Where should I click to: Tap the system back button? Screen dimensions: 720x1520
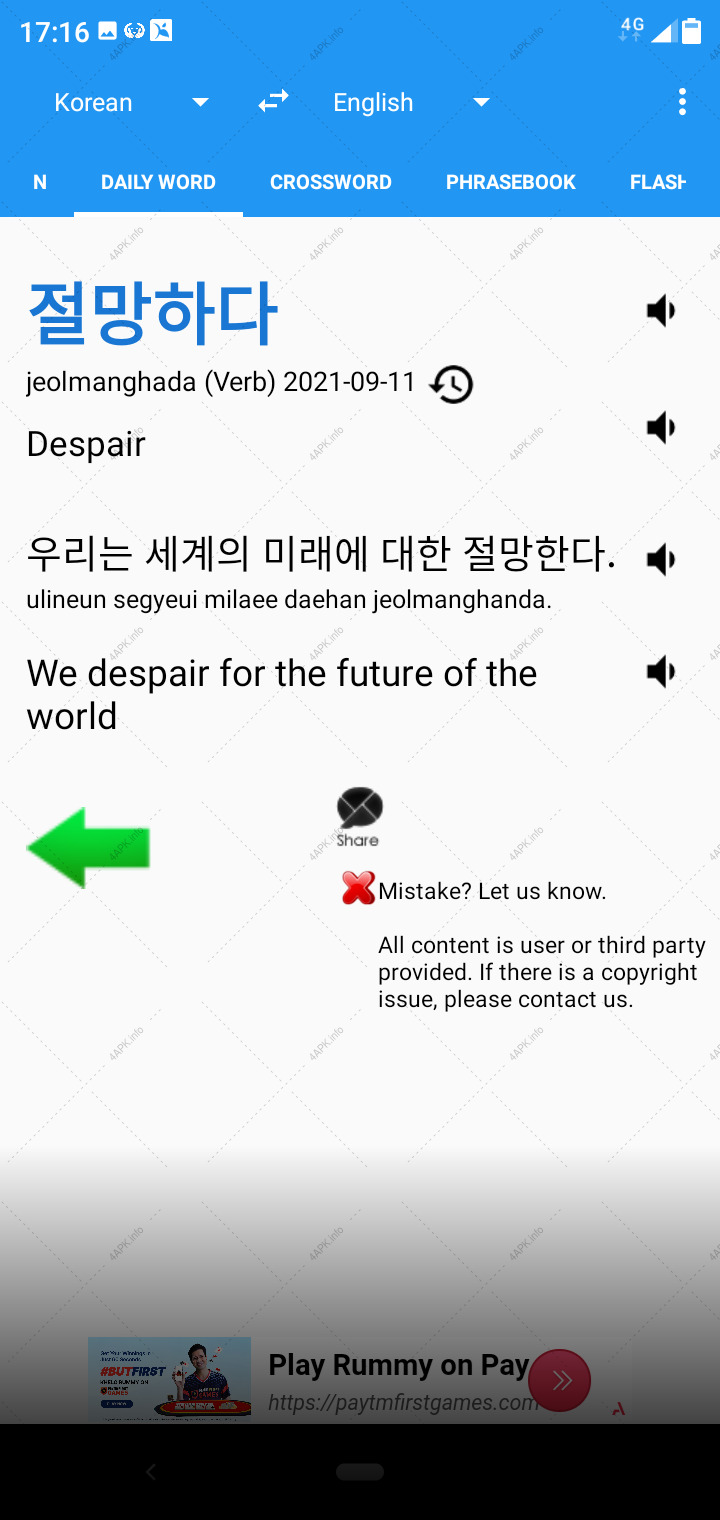(152, 1471)
